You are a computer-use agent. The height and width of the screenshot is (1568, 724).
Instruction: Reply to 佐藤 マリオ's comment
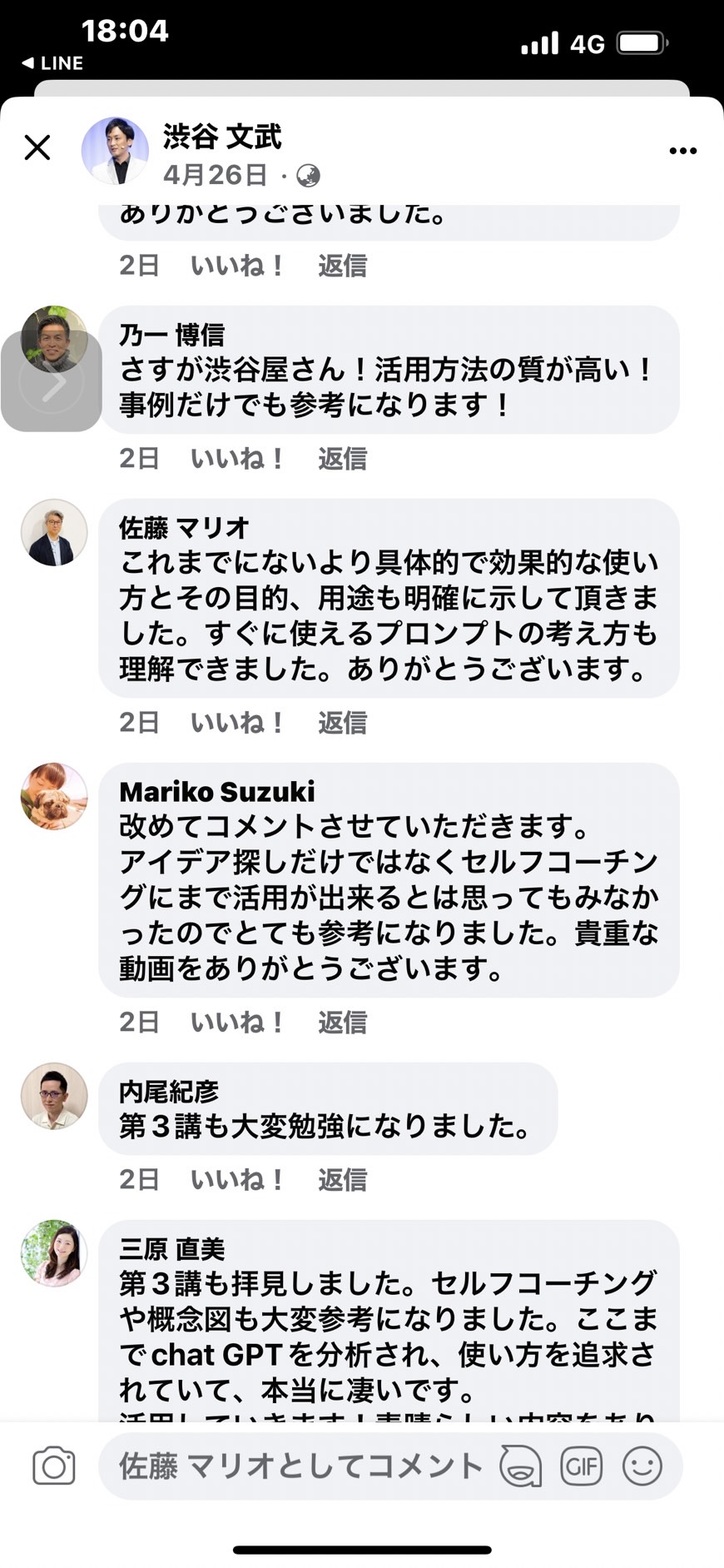click(342, 723)
